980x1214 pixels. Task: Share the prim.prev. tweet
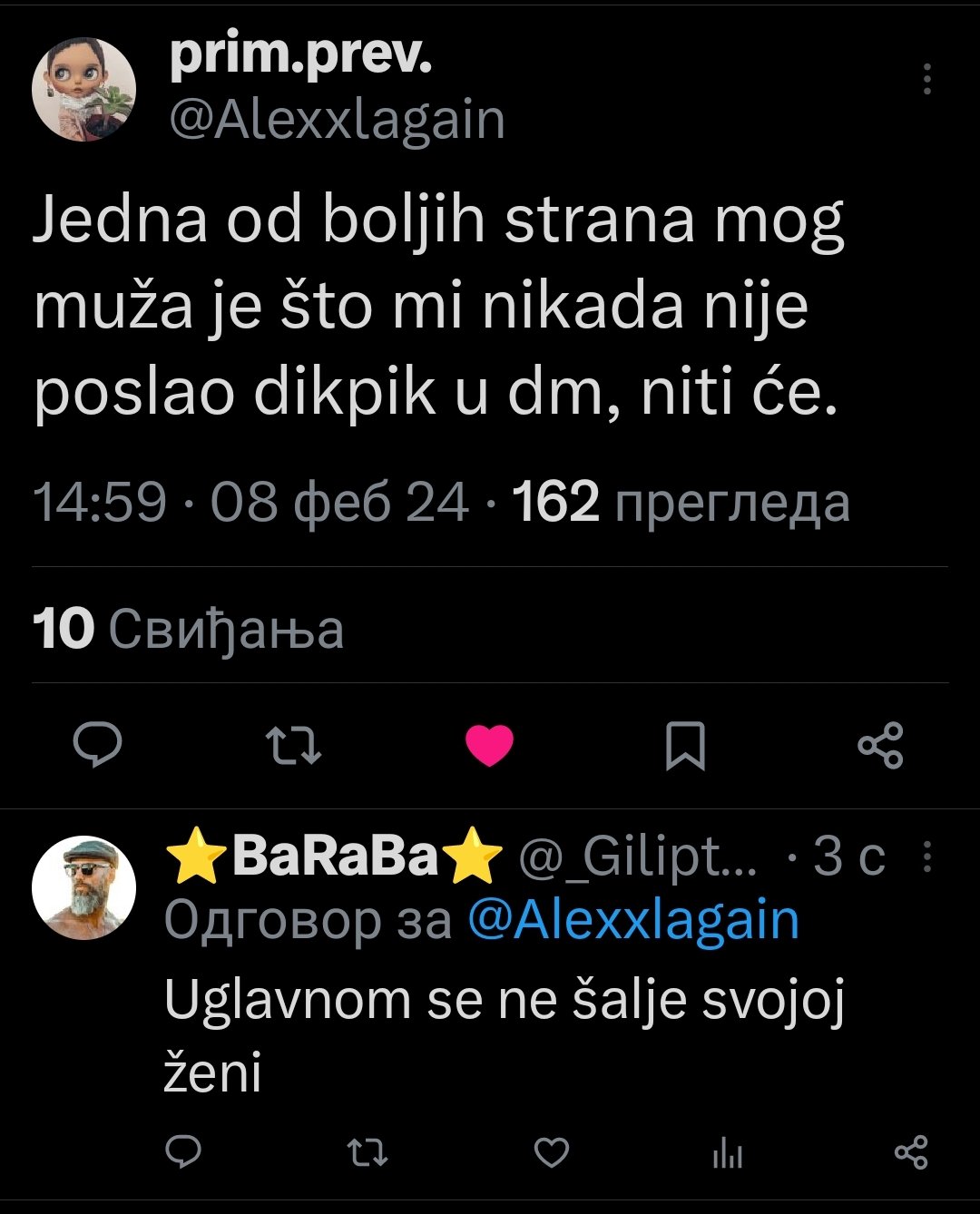click(x=880, y=746)
